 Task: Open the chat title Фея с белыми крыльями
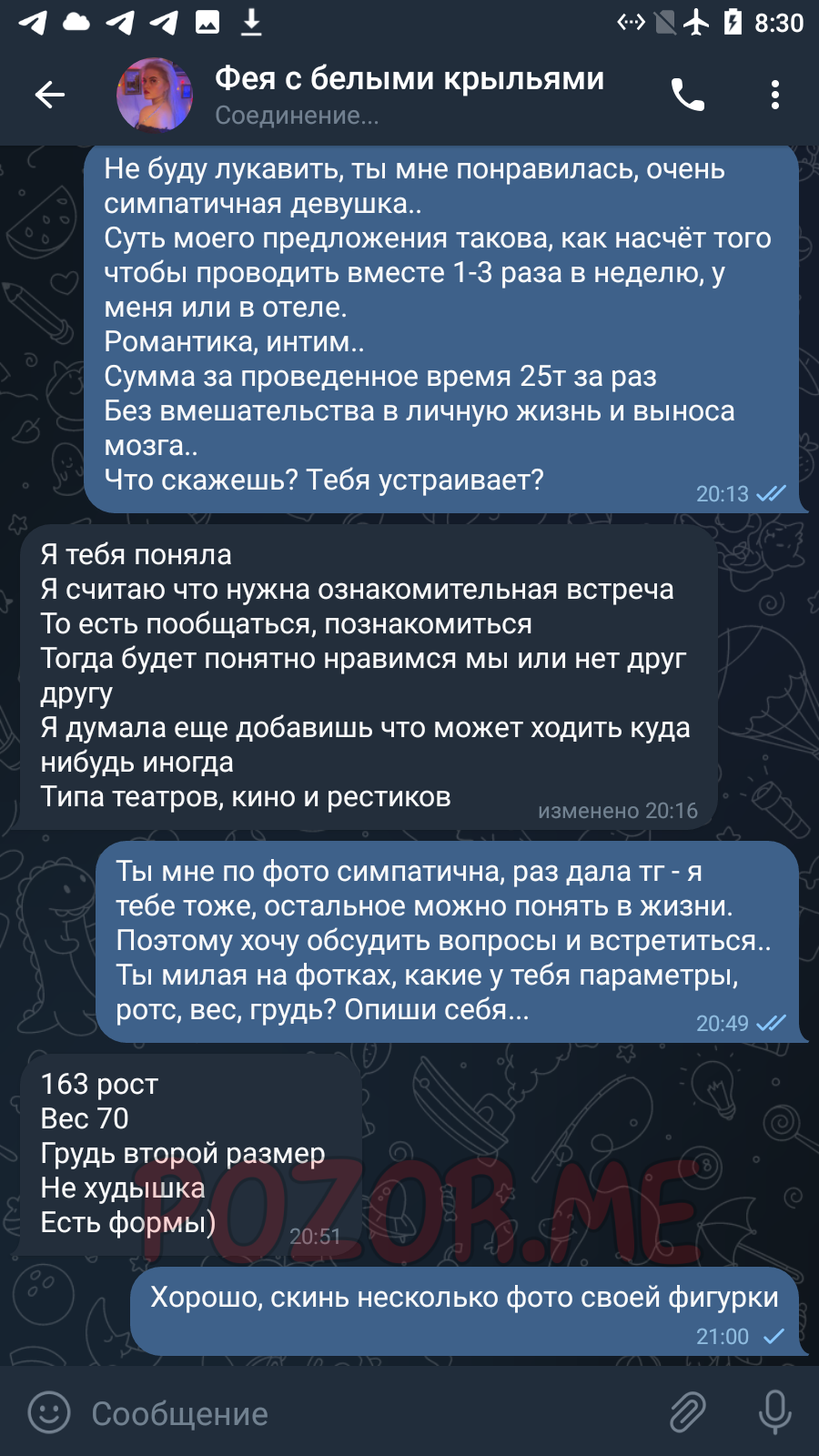[409, 79]
